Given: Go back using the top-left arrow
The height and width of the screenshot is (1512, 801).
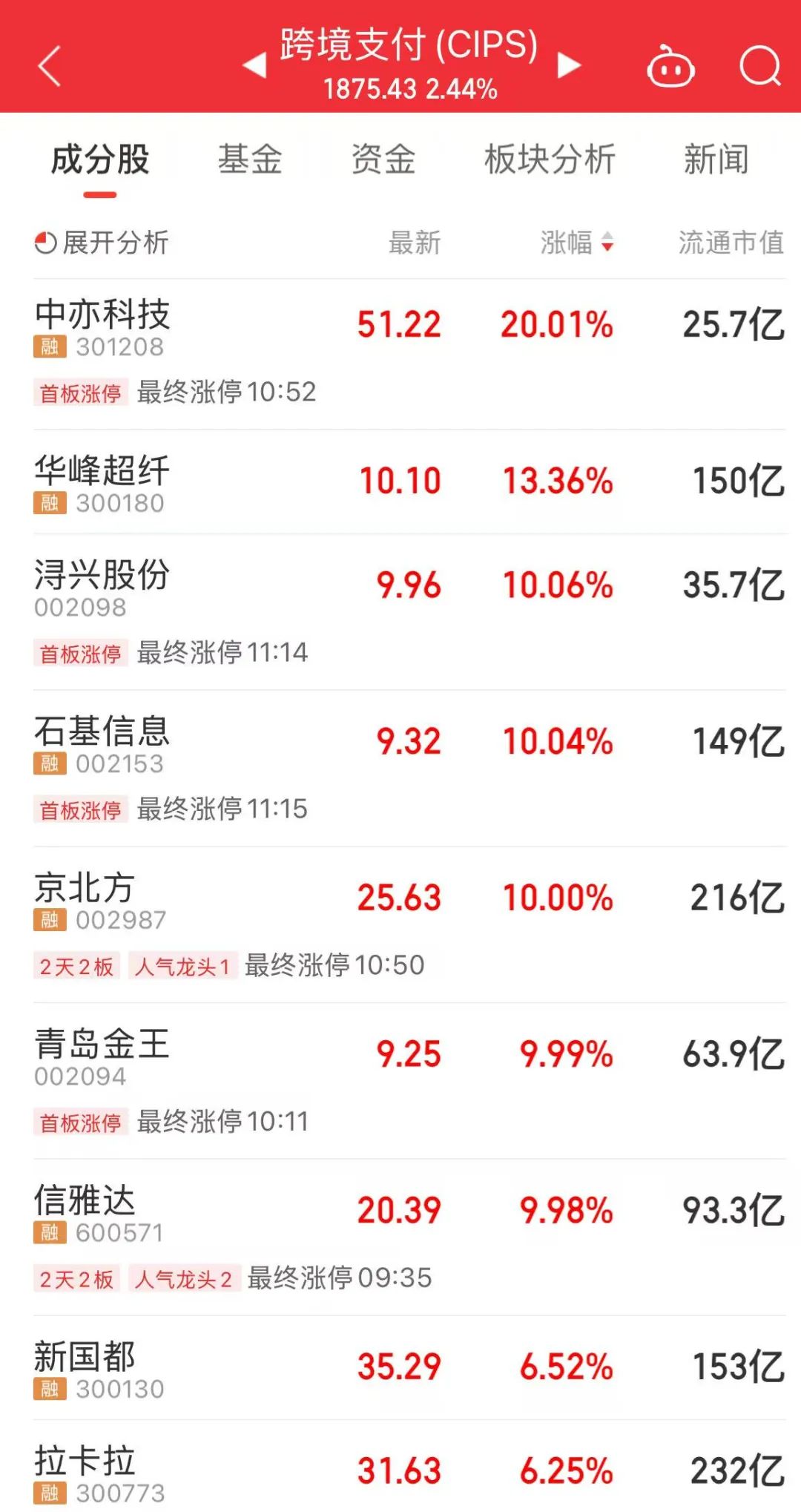Looking at the screenshot, I should tap(49, 67).
